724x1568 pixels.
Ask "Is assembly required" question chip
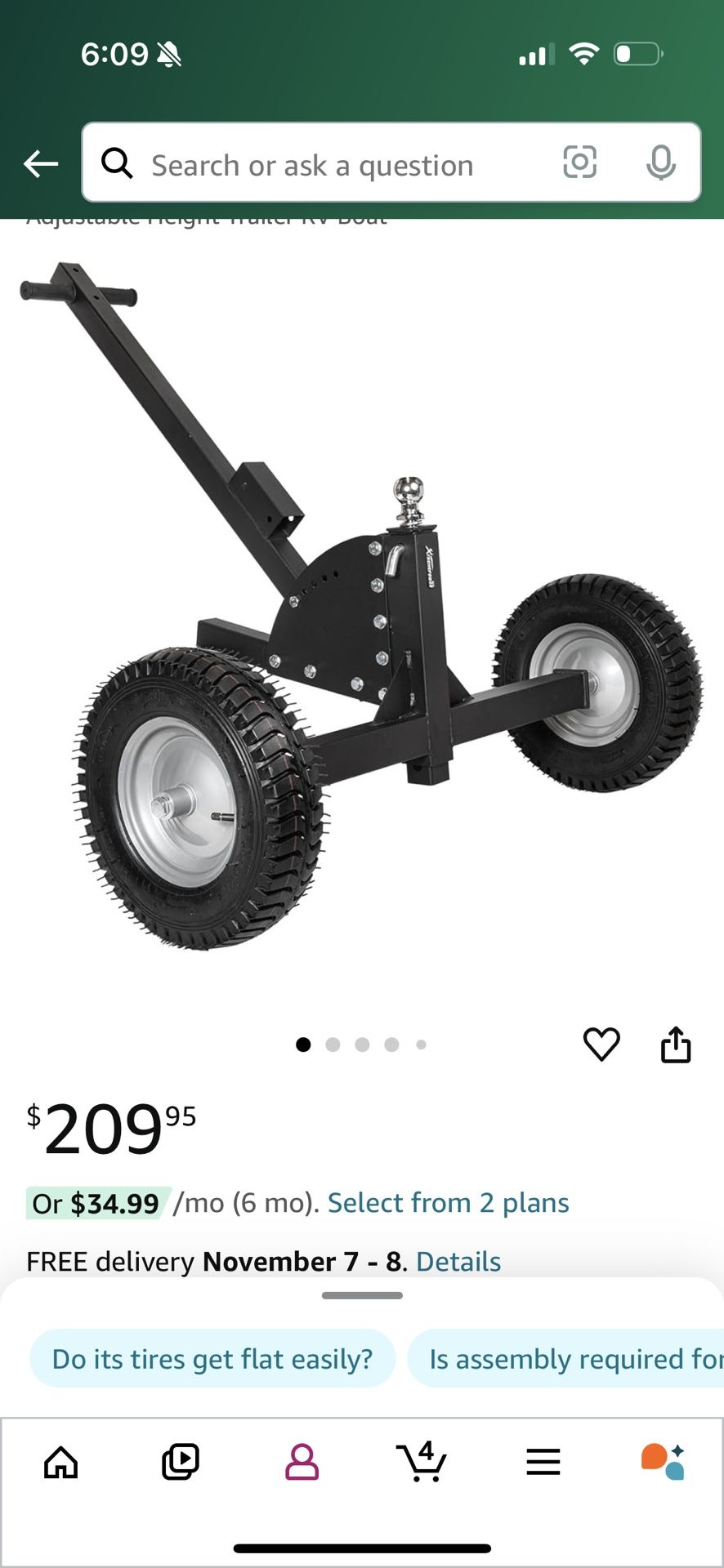point(572,1359)
